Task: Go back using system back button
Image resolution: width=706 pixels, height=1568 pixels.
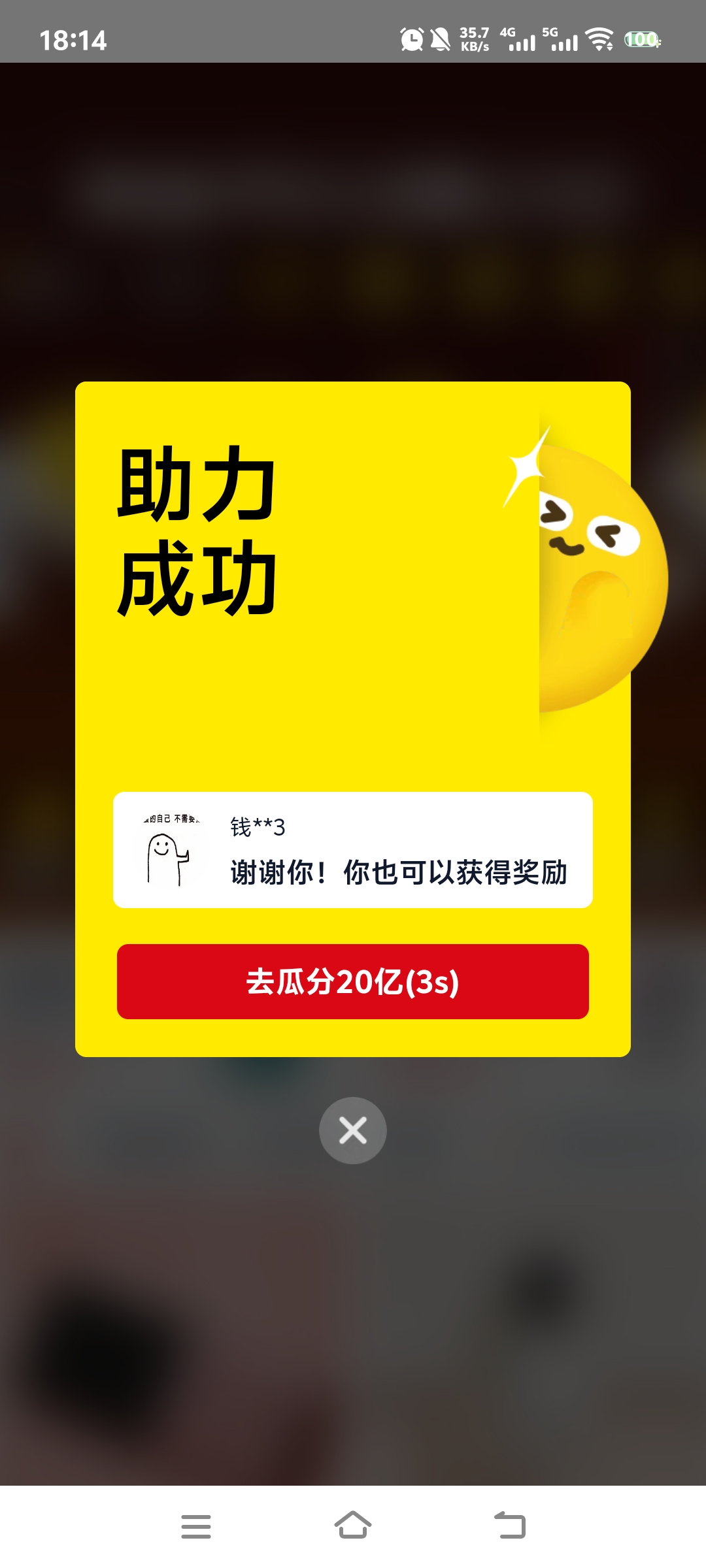Action: click(510, 1526)
